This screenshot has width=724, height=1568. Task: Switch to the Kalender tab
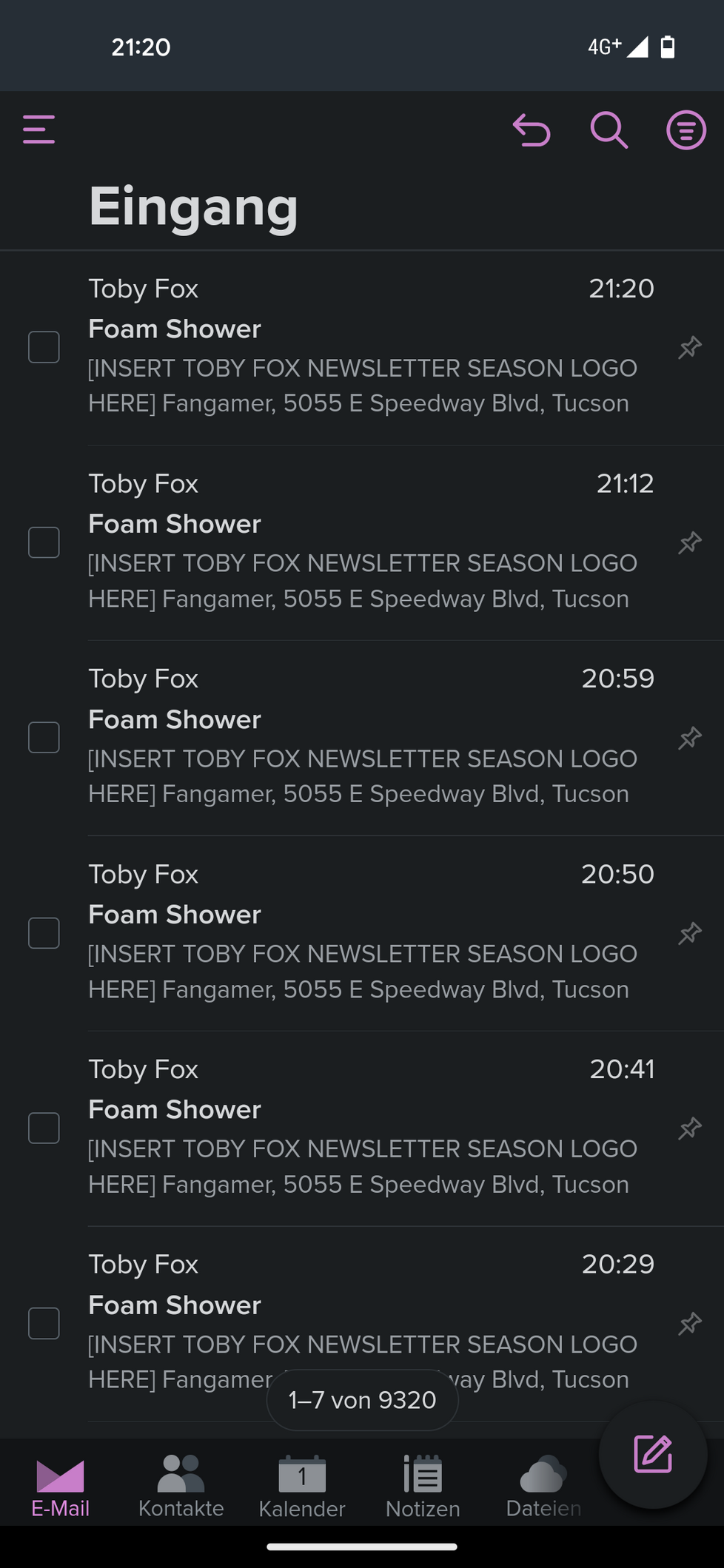(302, 1486)
